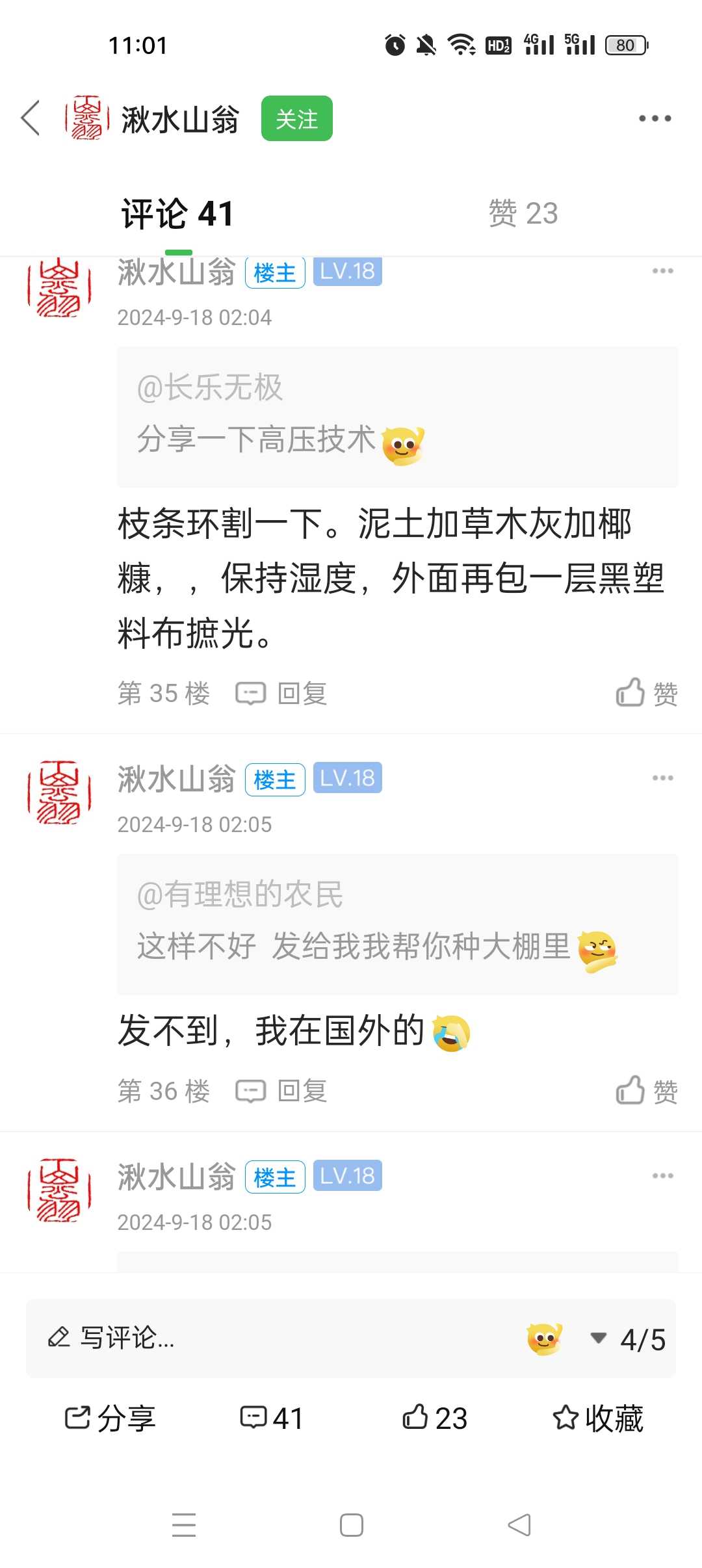Reply to the 第 36 楼 comment

[x=281, y=1091]
